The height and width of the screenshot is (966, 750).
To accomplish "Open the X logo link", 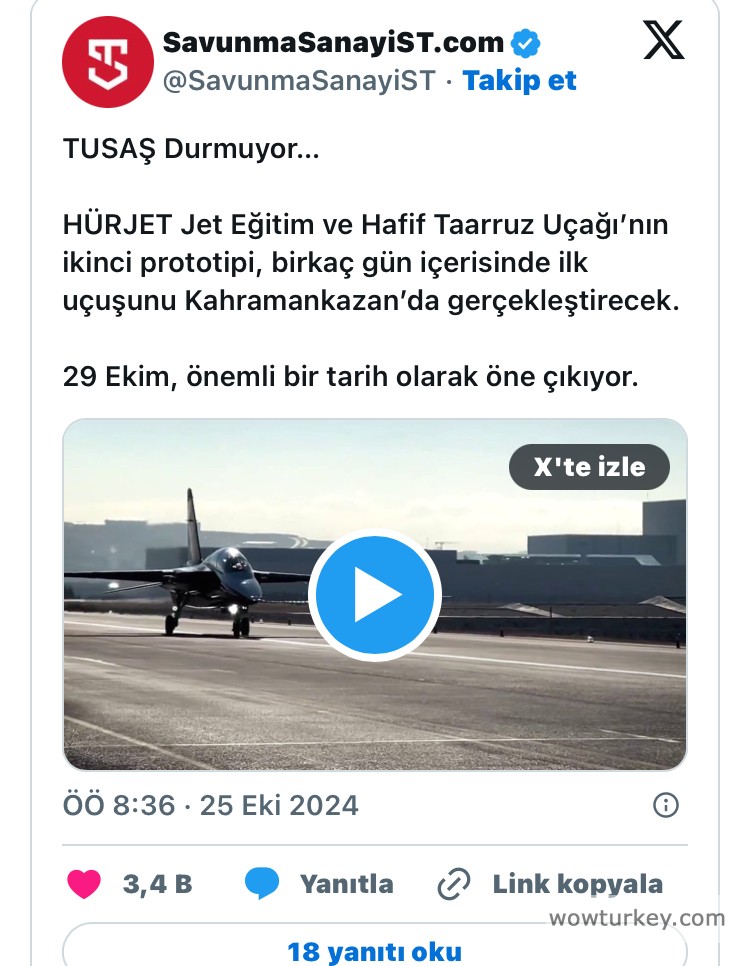I will point(663,40).
